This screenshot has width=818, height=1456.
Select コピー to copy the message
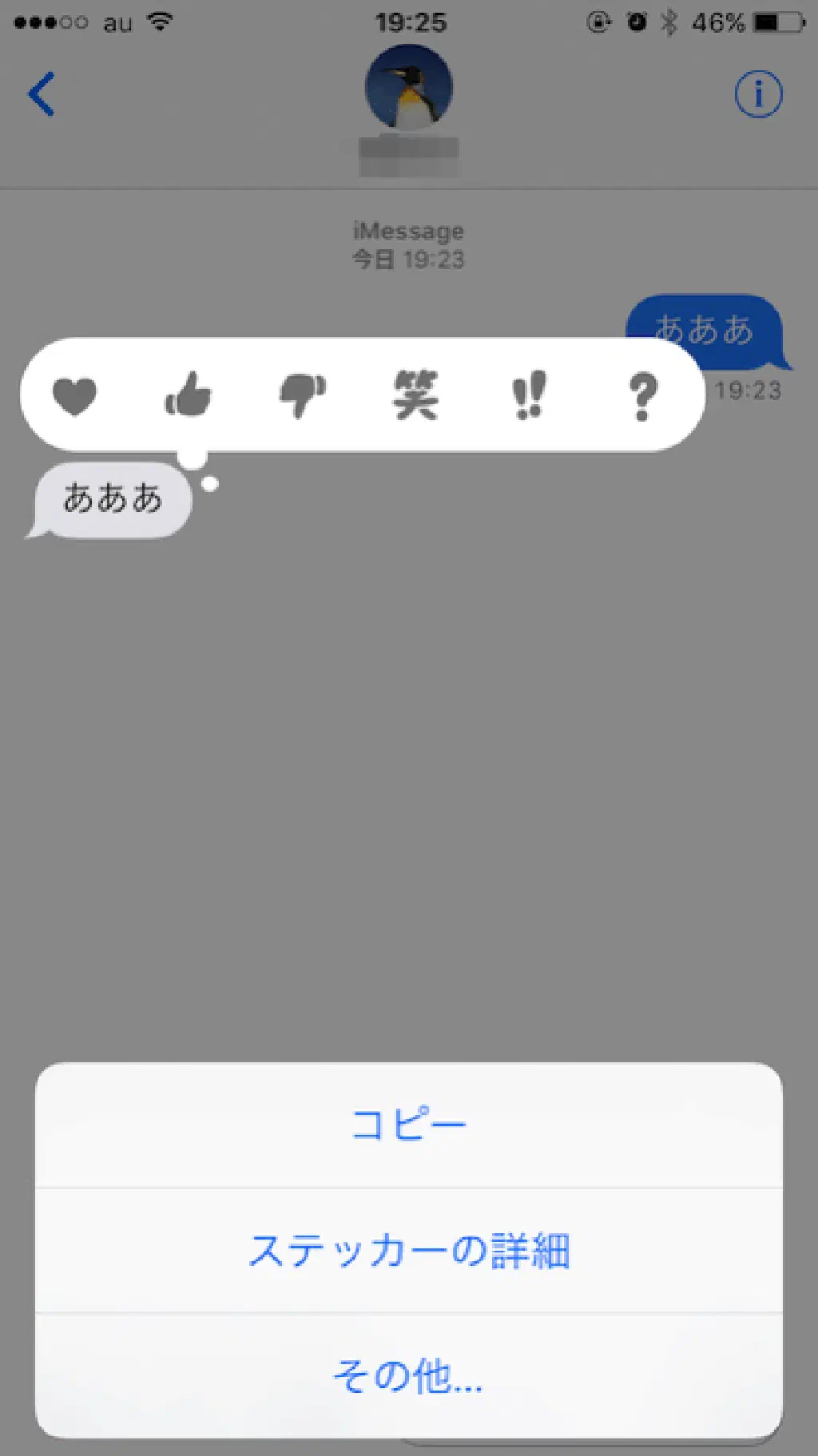tap(408, 1125)
